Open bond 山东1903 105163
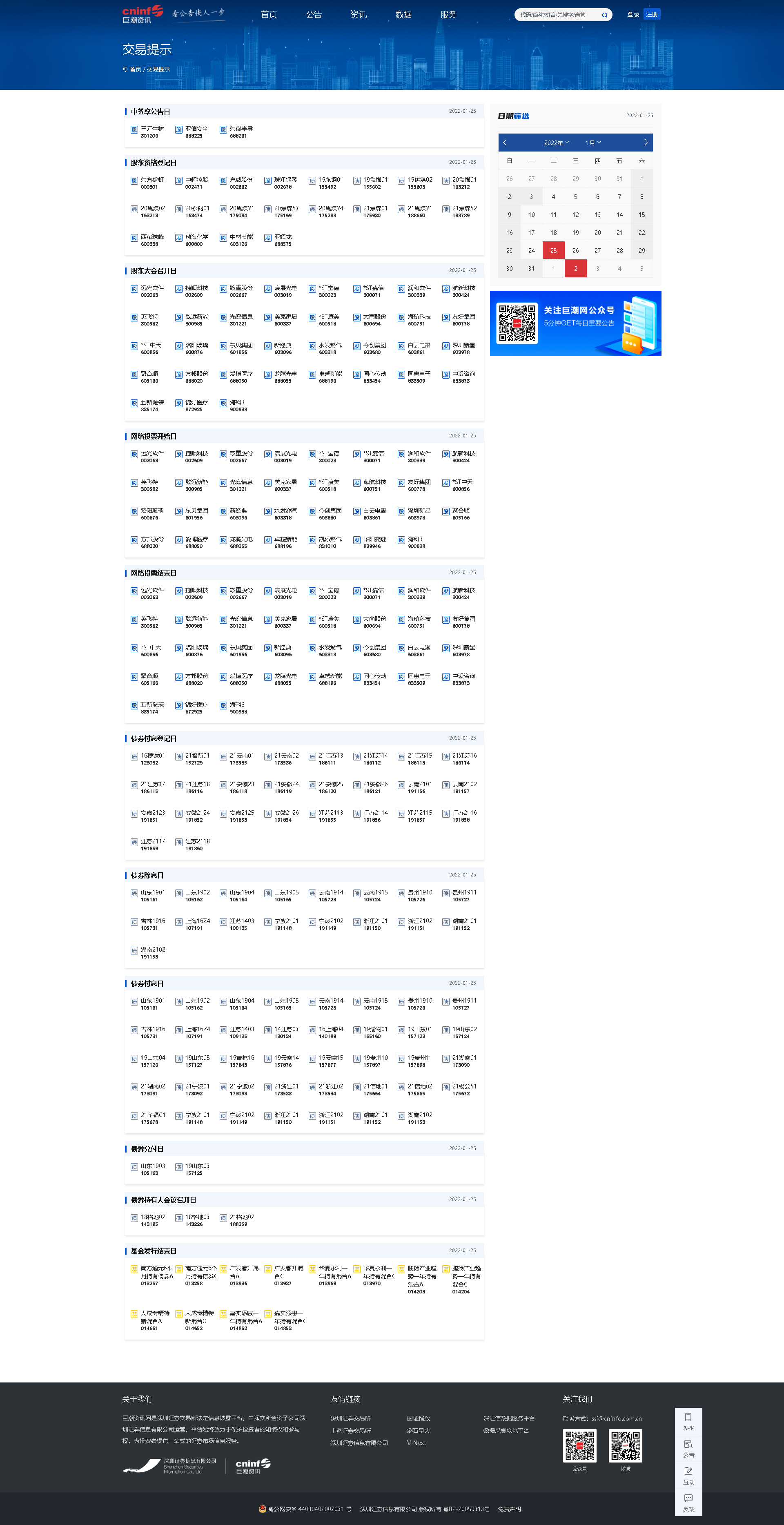 click(x=152, y=1169)
